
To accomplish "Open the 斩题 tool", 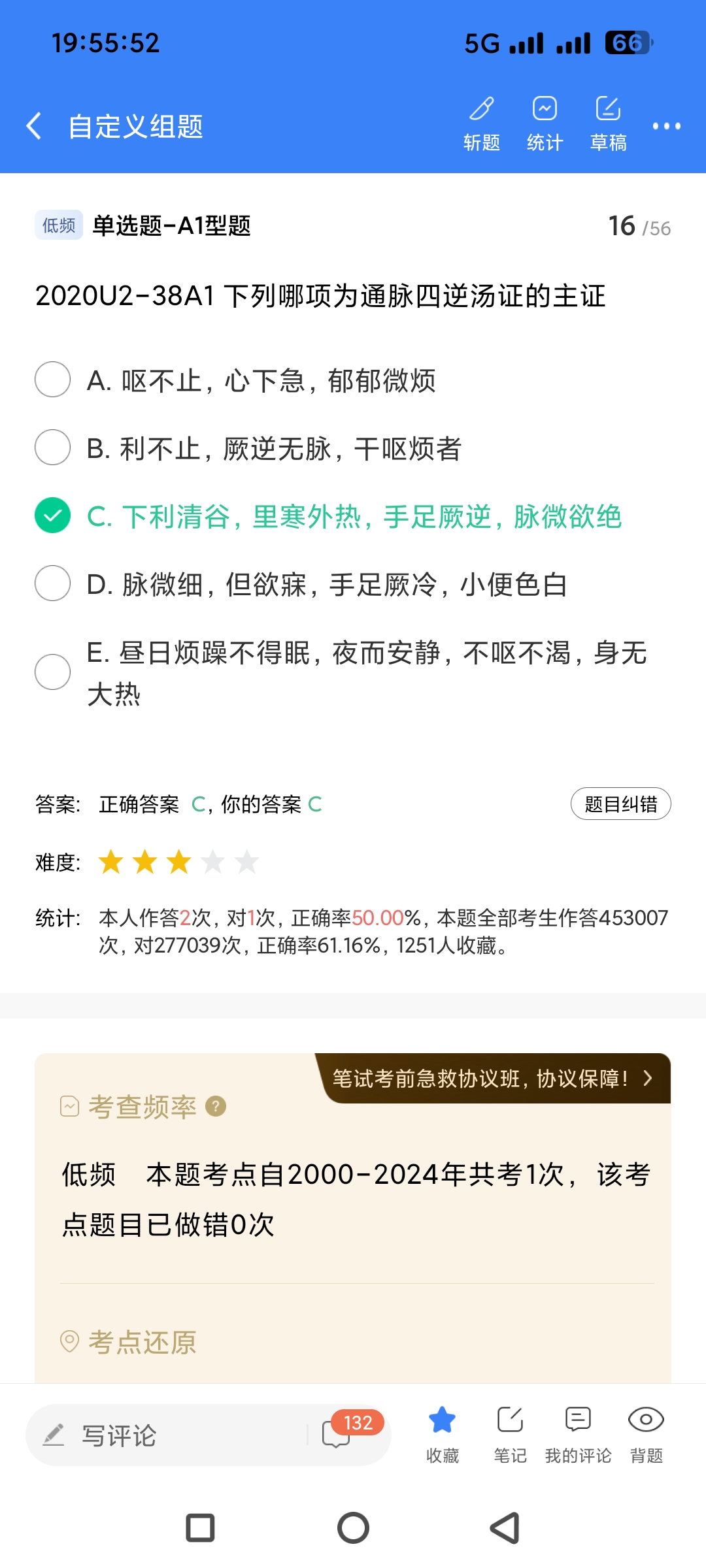I will pos(482,123).
